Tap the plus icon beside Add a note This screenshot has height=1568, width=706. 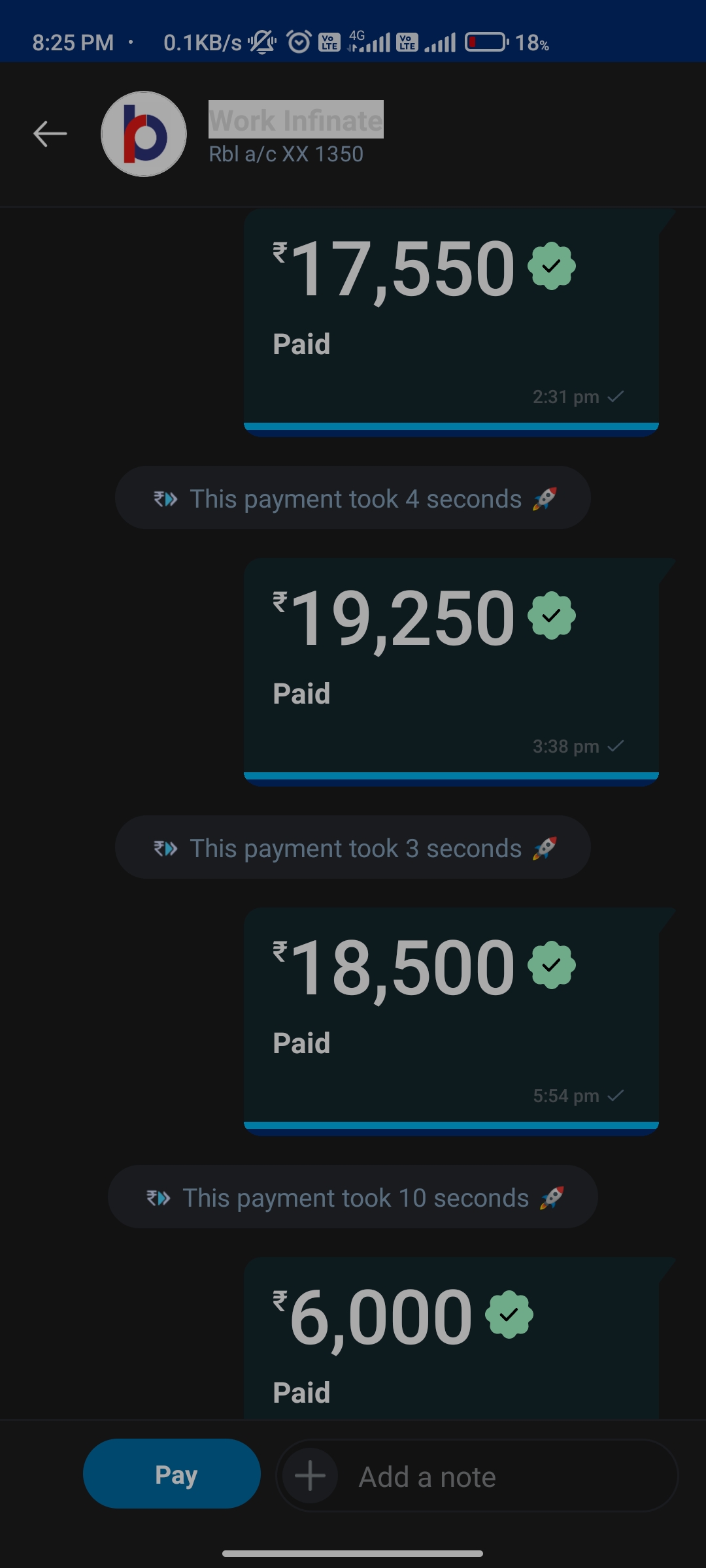[x=311, y=1475]
